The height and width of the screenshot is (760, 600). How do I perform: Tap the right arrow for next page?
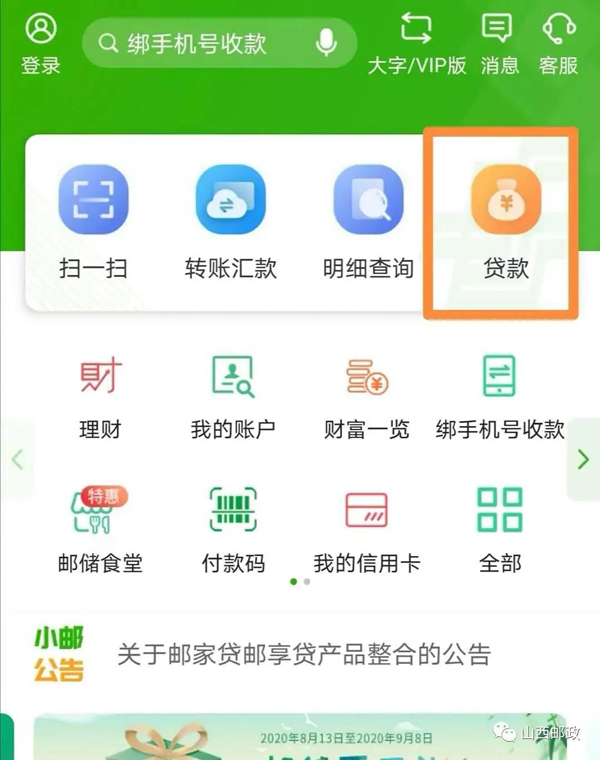tap(583, 459)
